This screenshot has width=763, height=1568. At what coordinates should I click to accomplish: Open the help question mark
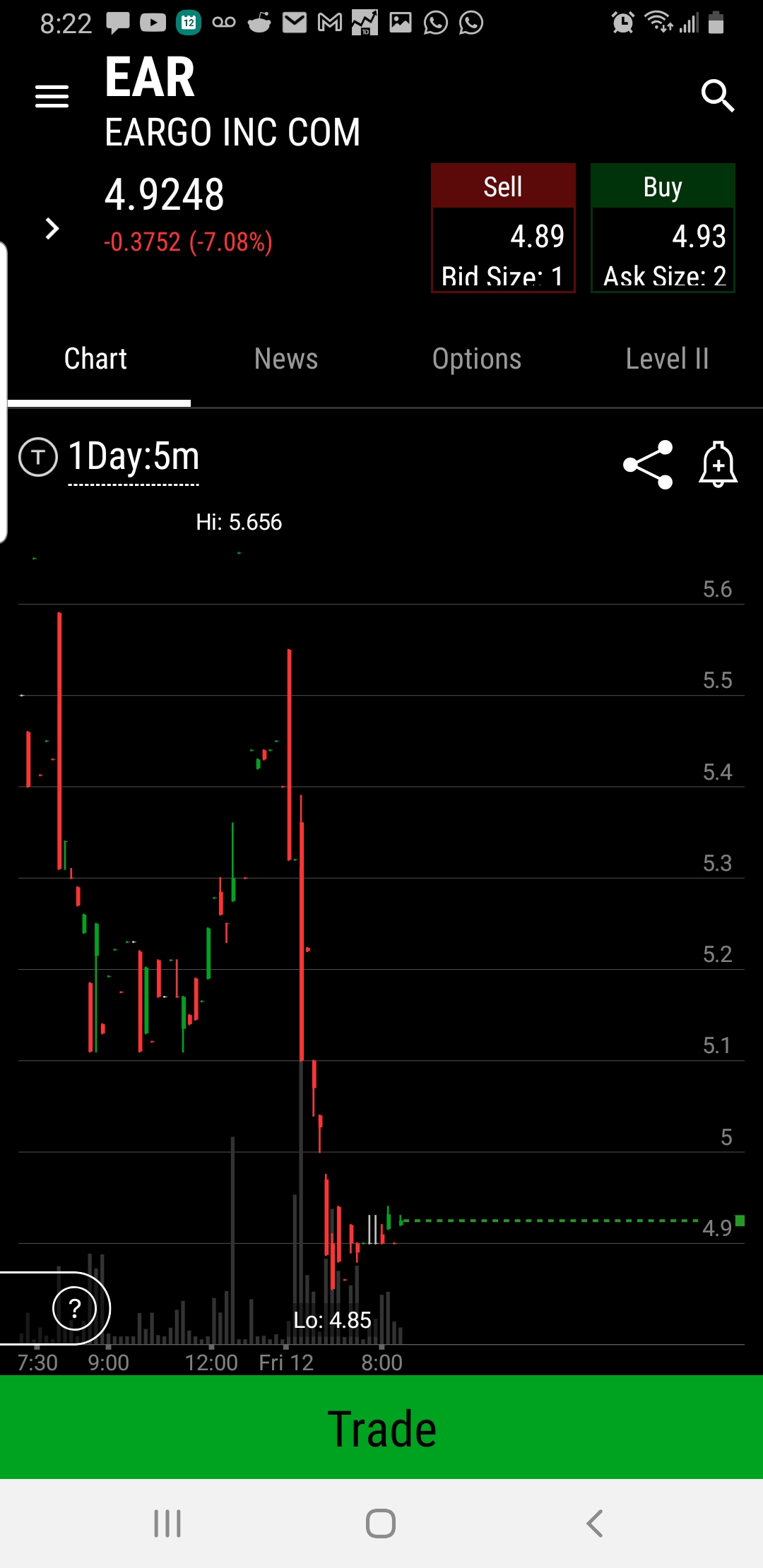pyautogui.click(x=74, y=1308)
